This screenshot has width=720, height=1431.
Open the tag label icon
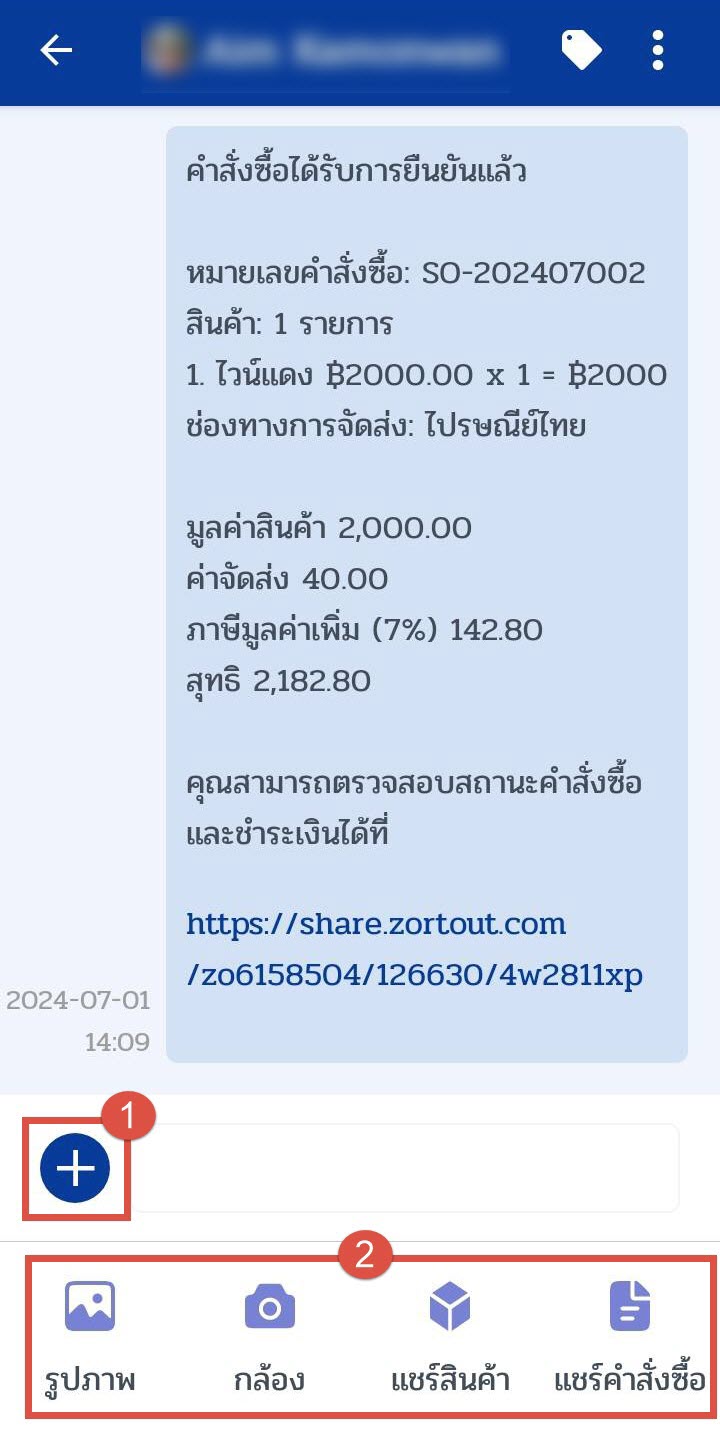tap(581, 50)
